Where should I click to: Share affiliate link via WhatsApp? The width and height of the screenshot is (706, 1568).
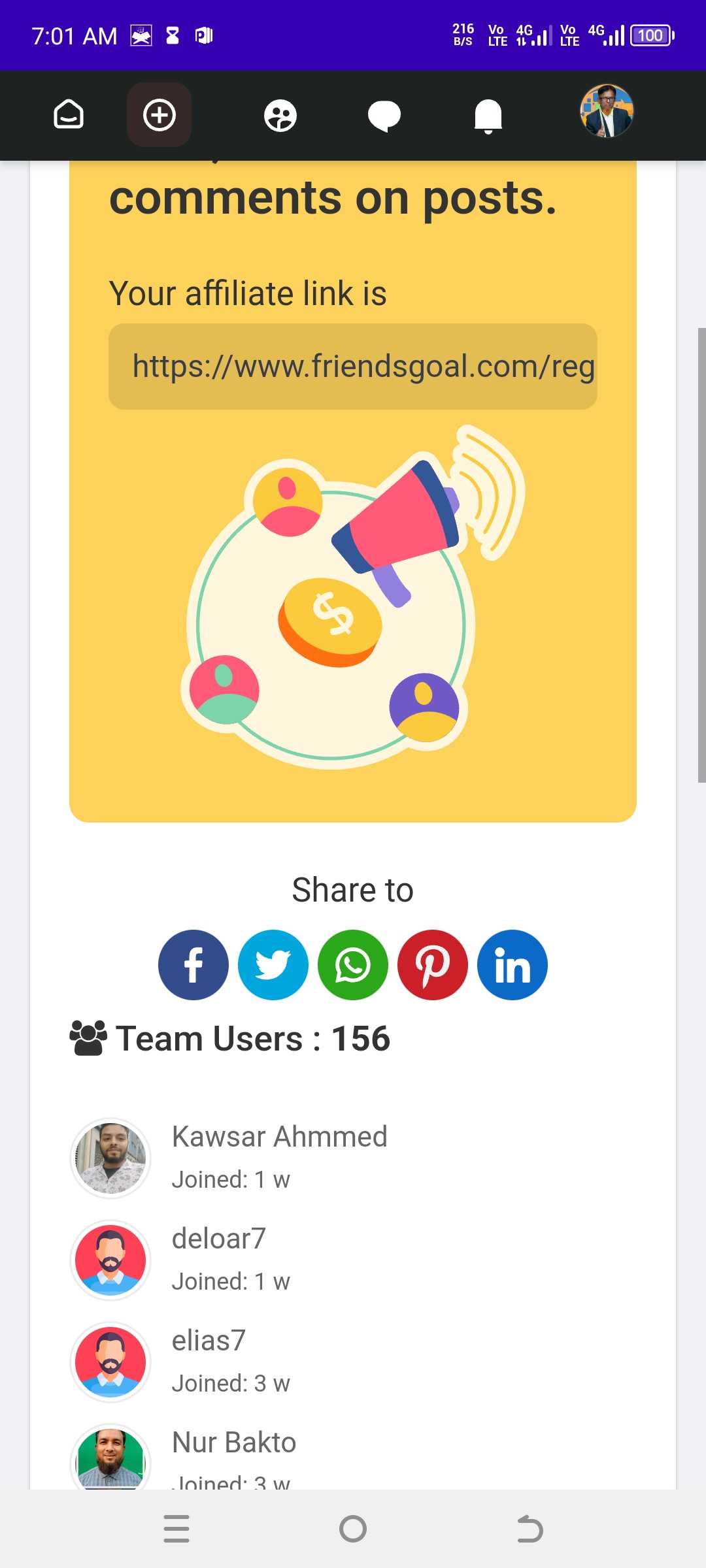click(353, 965)
